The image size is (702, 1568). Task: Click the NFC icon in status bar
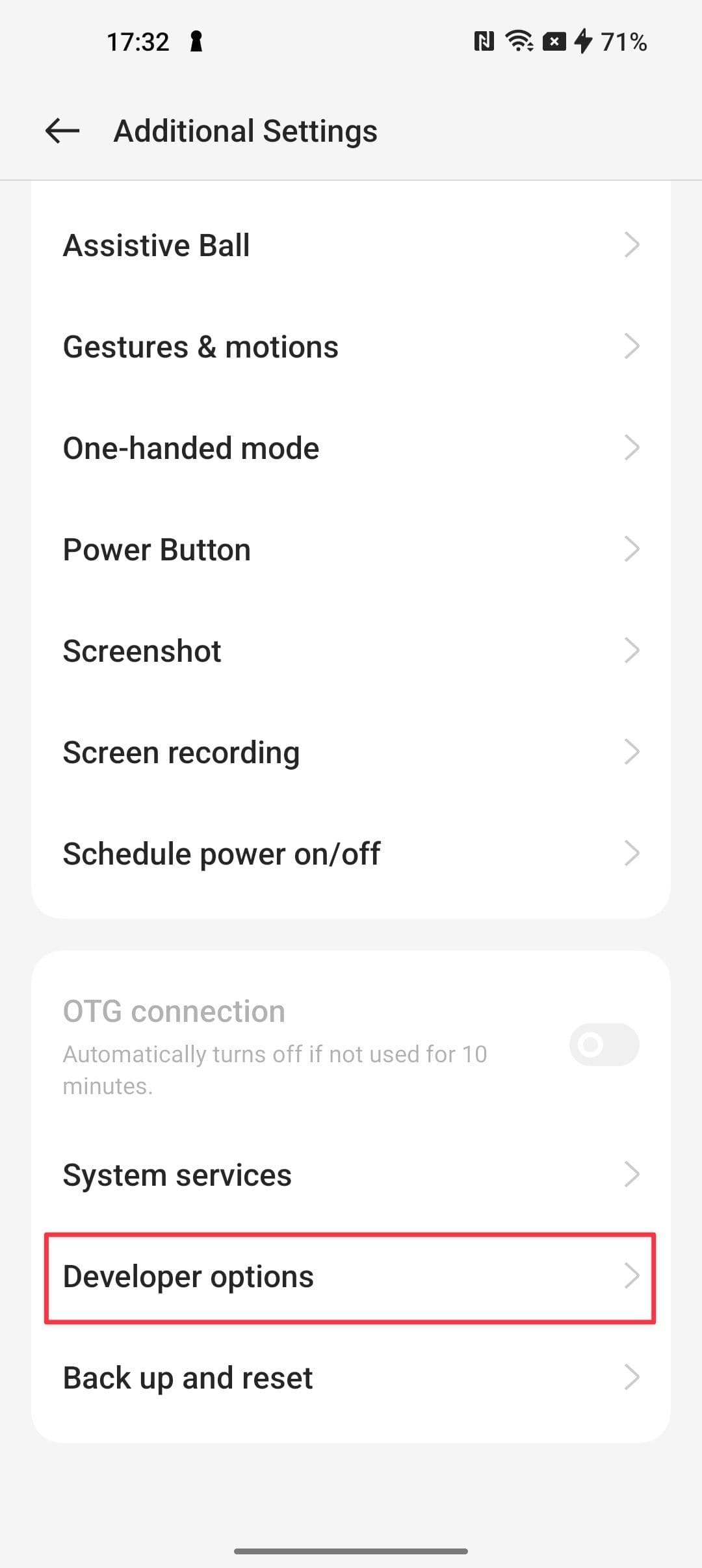pos(484,41)
